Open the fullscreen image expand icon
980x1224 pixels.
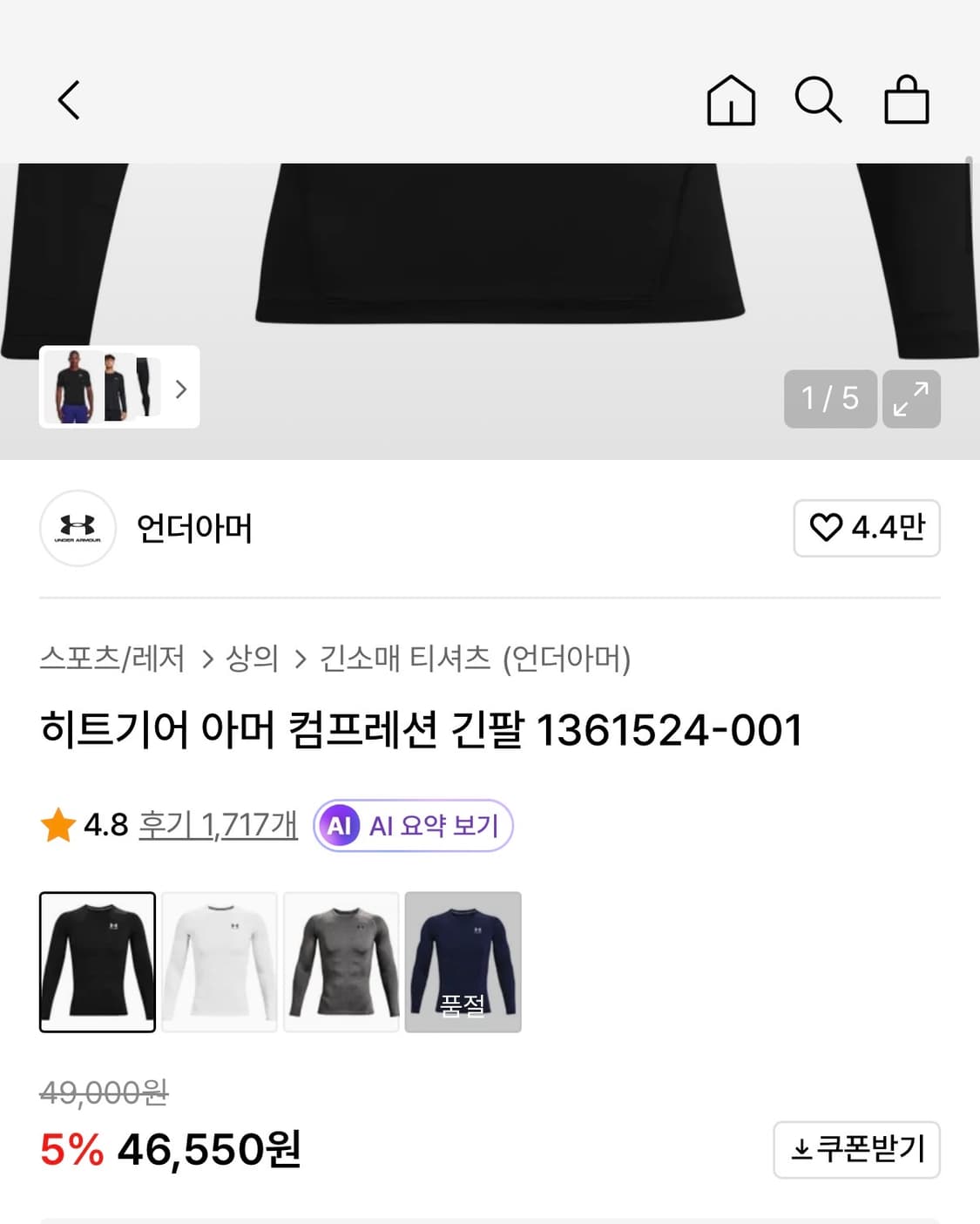pyautogui.click(x=911, y=399)
